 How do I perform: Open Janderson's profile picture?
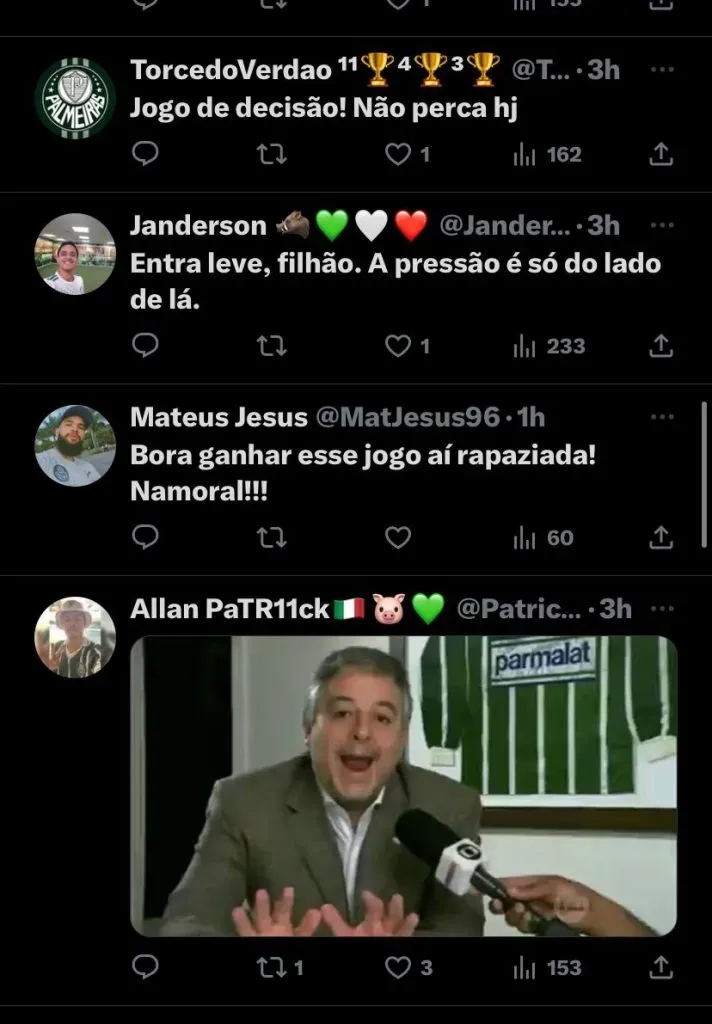(x=75, y=253)
